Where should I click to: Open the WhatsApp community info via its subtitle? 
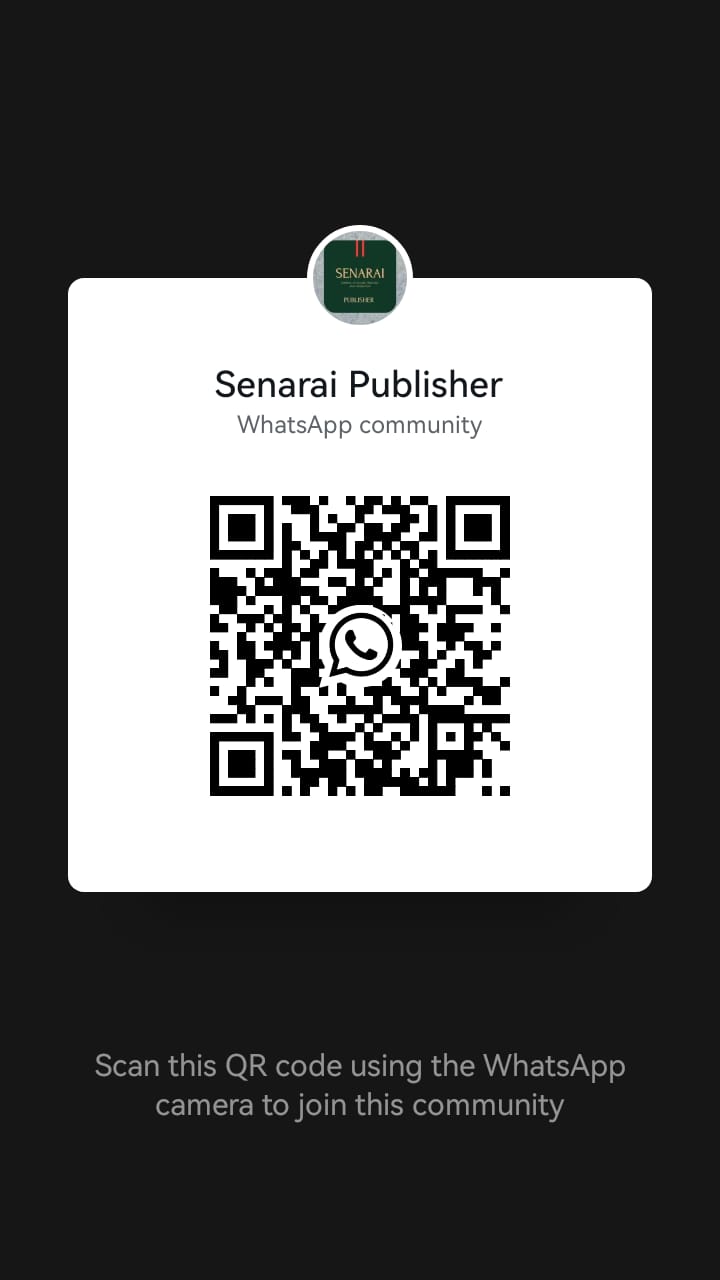pyautogui.click(x=360, y=425)
